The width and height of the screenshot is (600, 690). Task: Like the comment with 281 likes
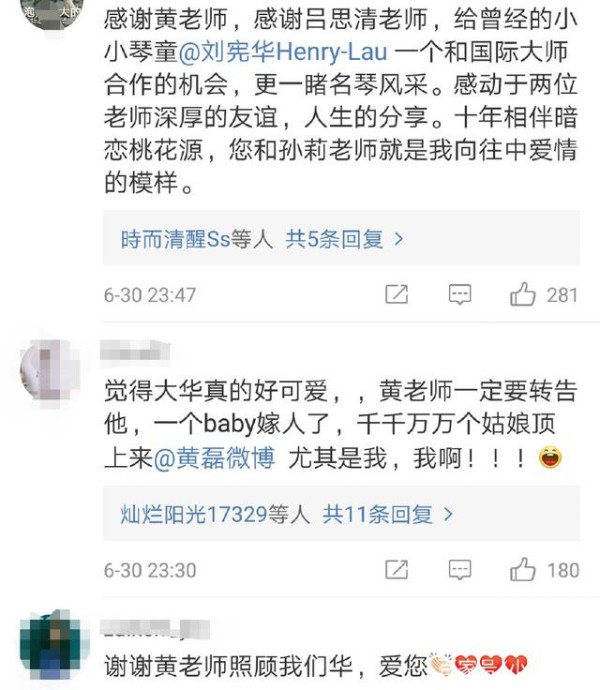pyautogui.click(x=523, y=295)
